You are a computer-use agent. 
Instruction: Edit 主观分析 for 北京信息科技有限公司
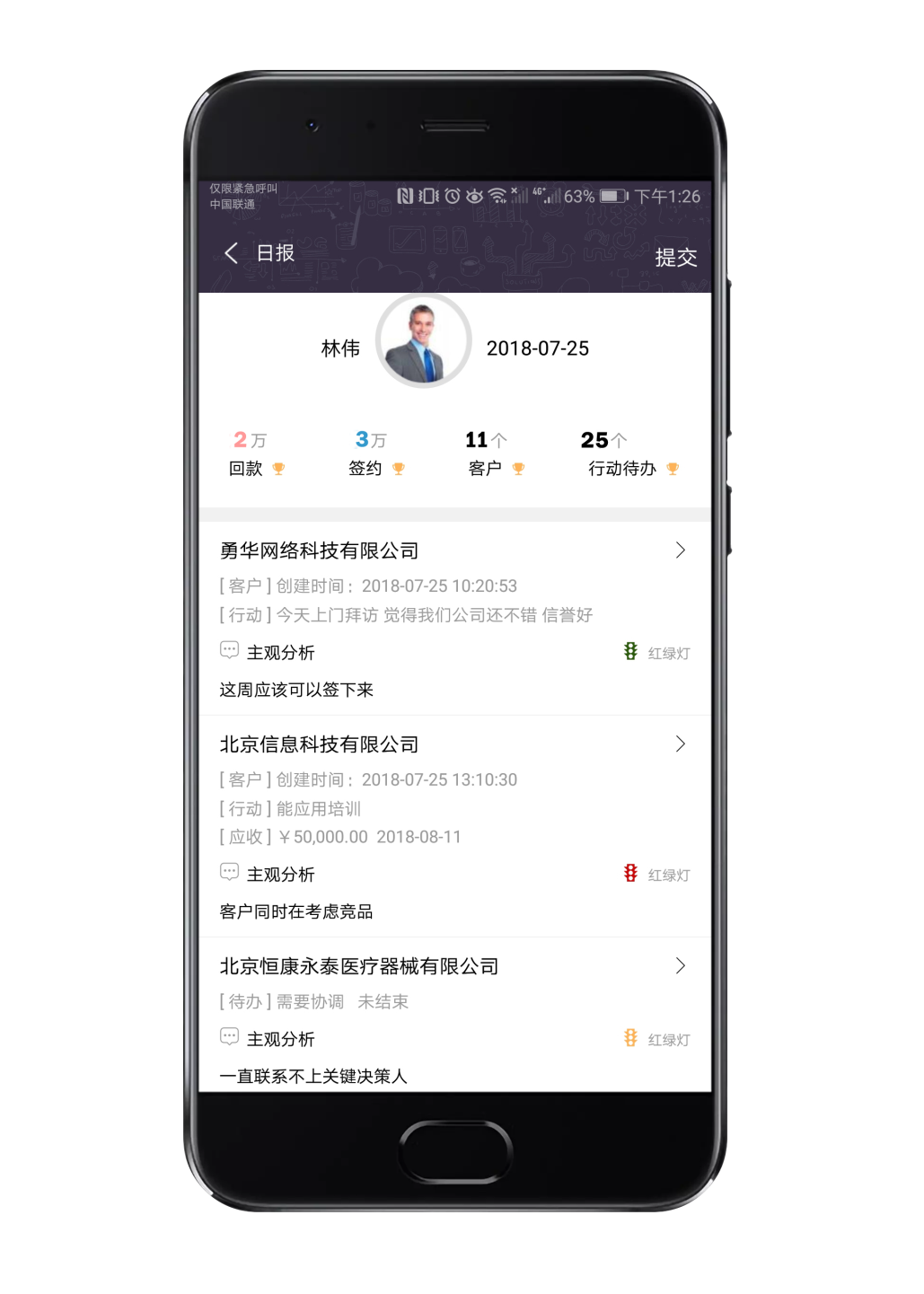tap(269, 874)
